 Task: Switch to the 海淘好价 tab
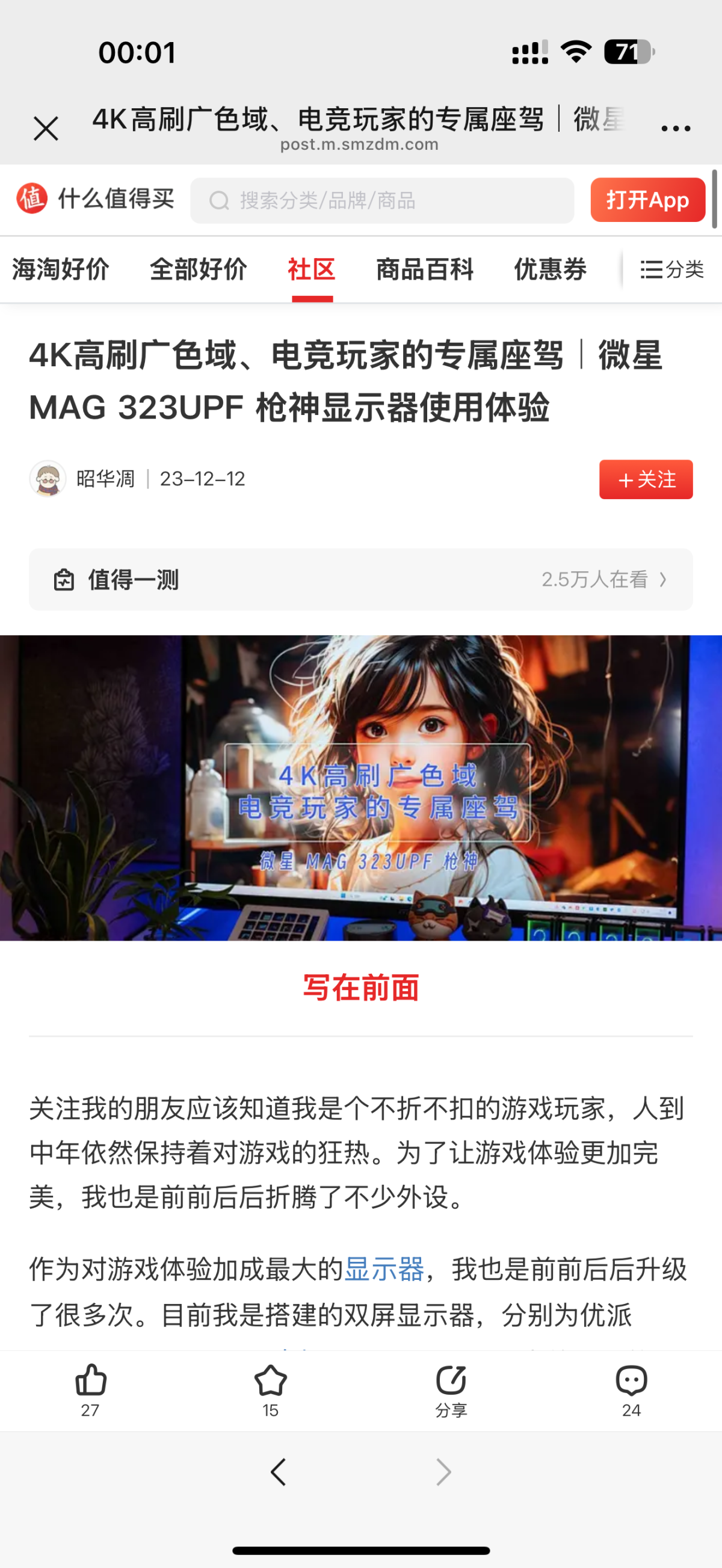[x=60, y=269]
